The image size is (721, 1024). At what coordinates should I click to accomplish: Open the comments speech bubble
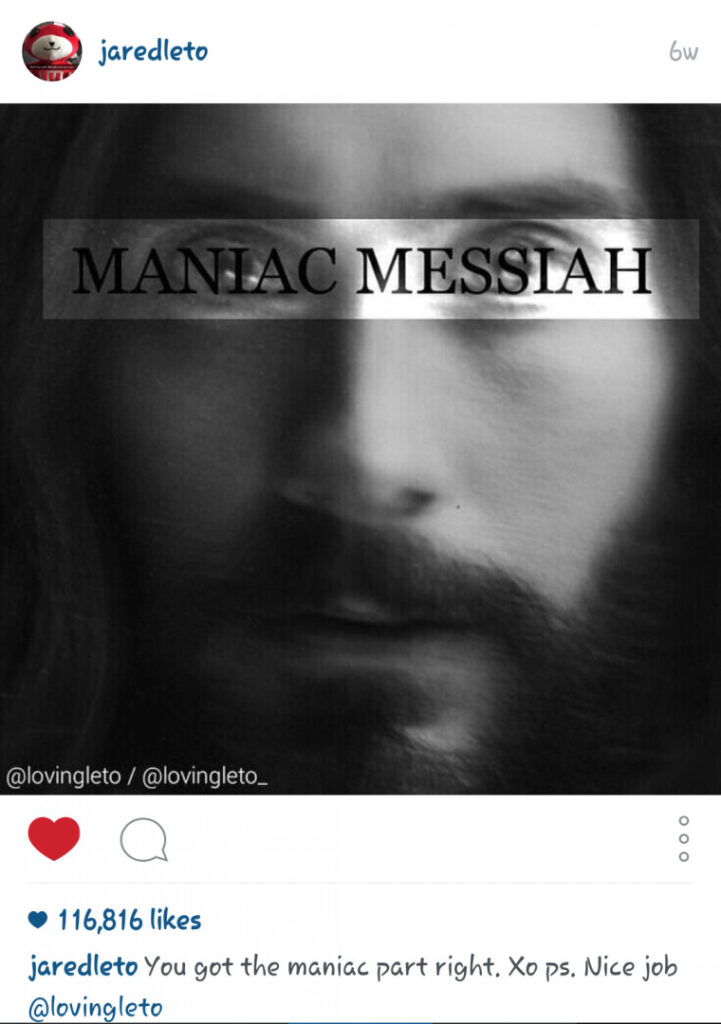pyautogui.click(x=143, y=841)
